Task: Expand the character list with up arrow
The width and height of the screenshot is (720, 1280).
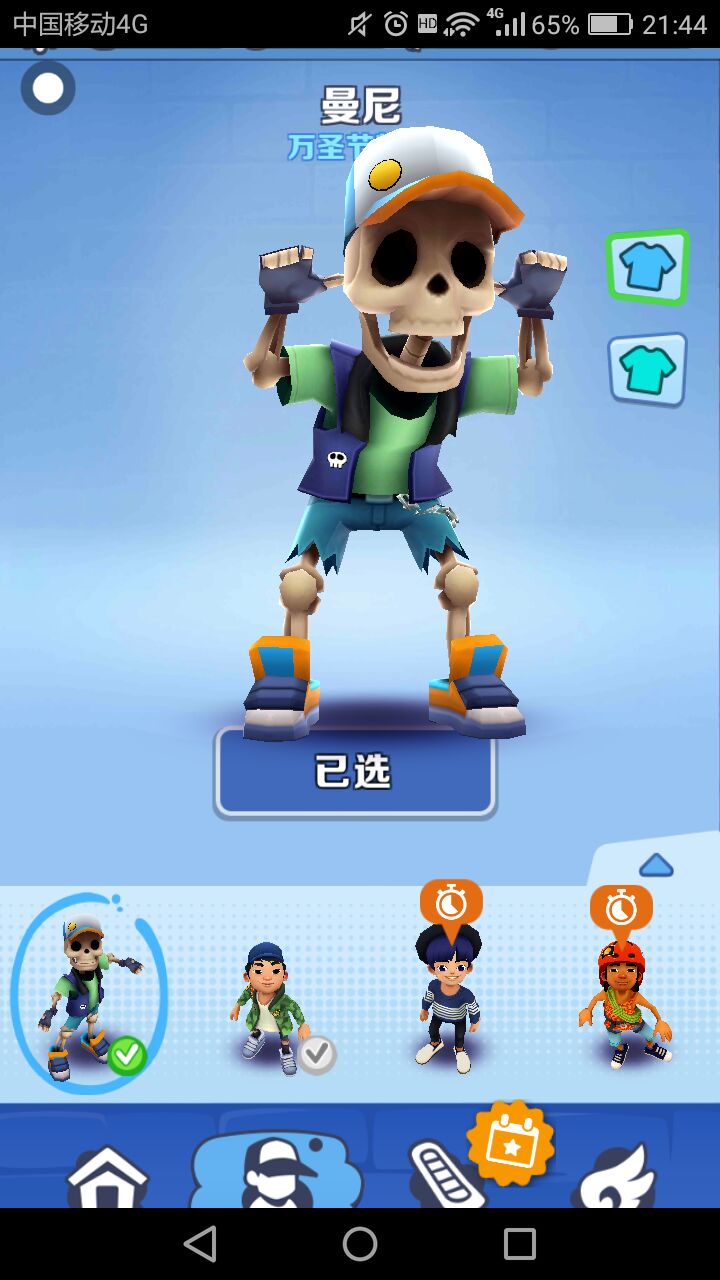Action: (656, 865)
